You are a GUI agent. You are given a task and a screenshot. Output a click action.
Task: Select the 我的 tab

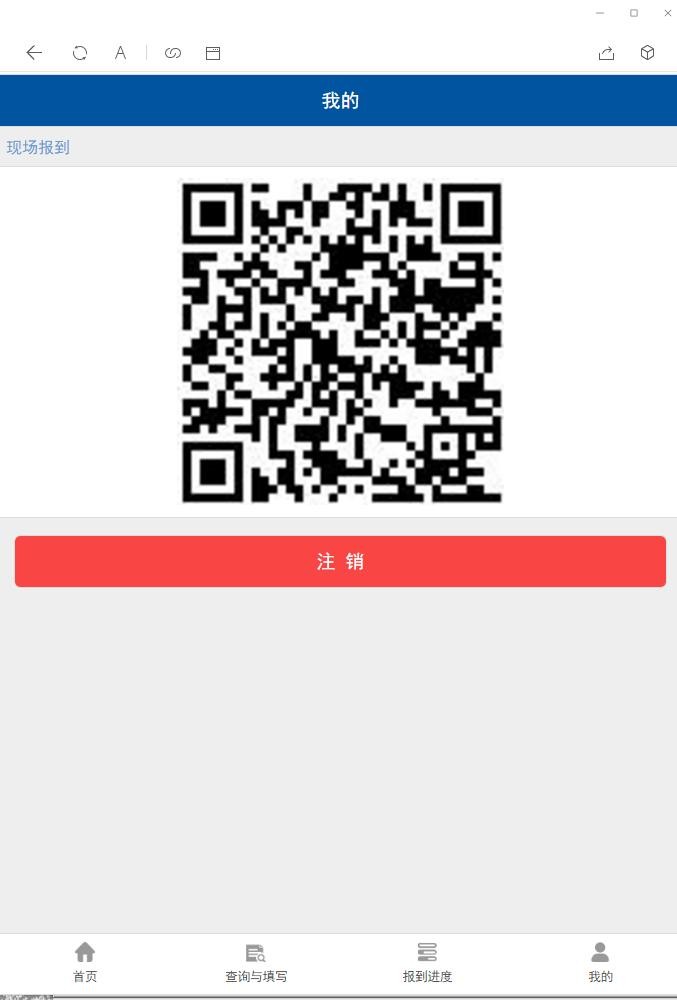click(600, 962)
